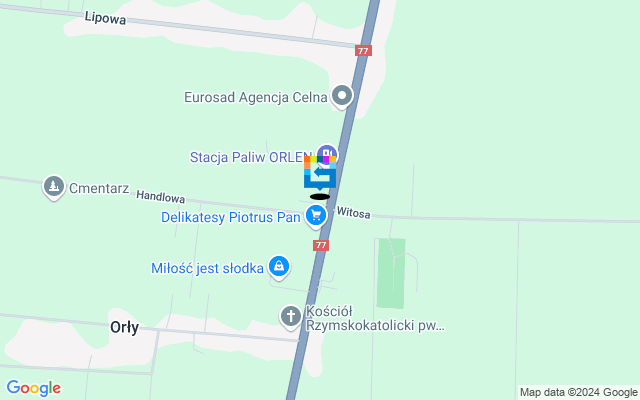640x400 pixels.
Task: Open the Stacja Paliw ORLEN gas station marker
Action: click(x=327, y=153)
